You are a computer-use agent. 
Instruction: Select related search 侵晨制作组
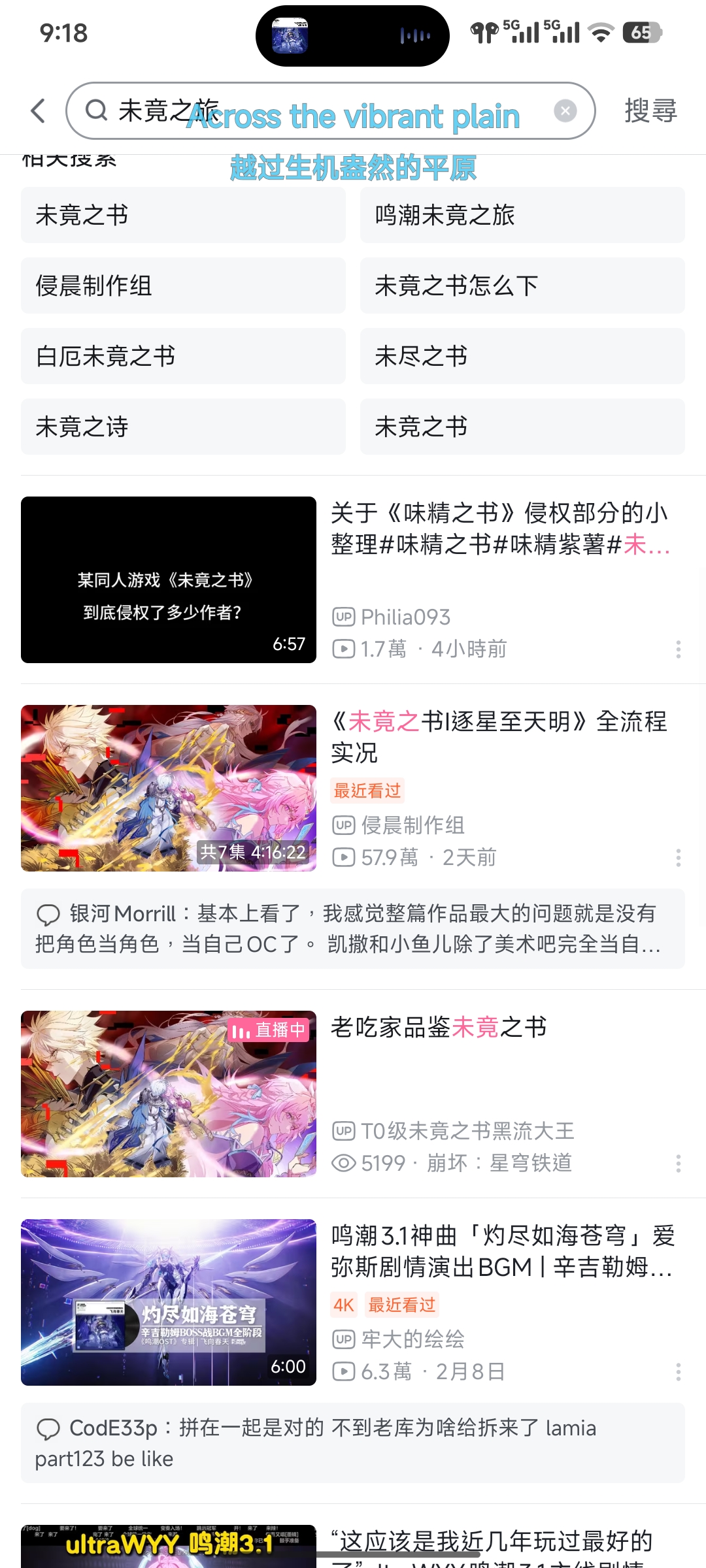[x=183, y=286]
